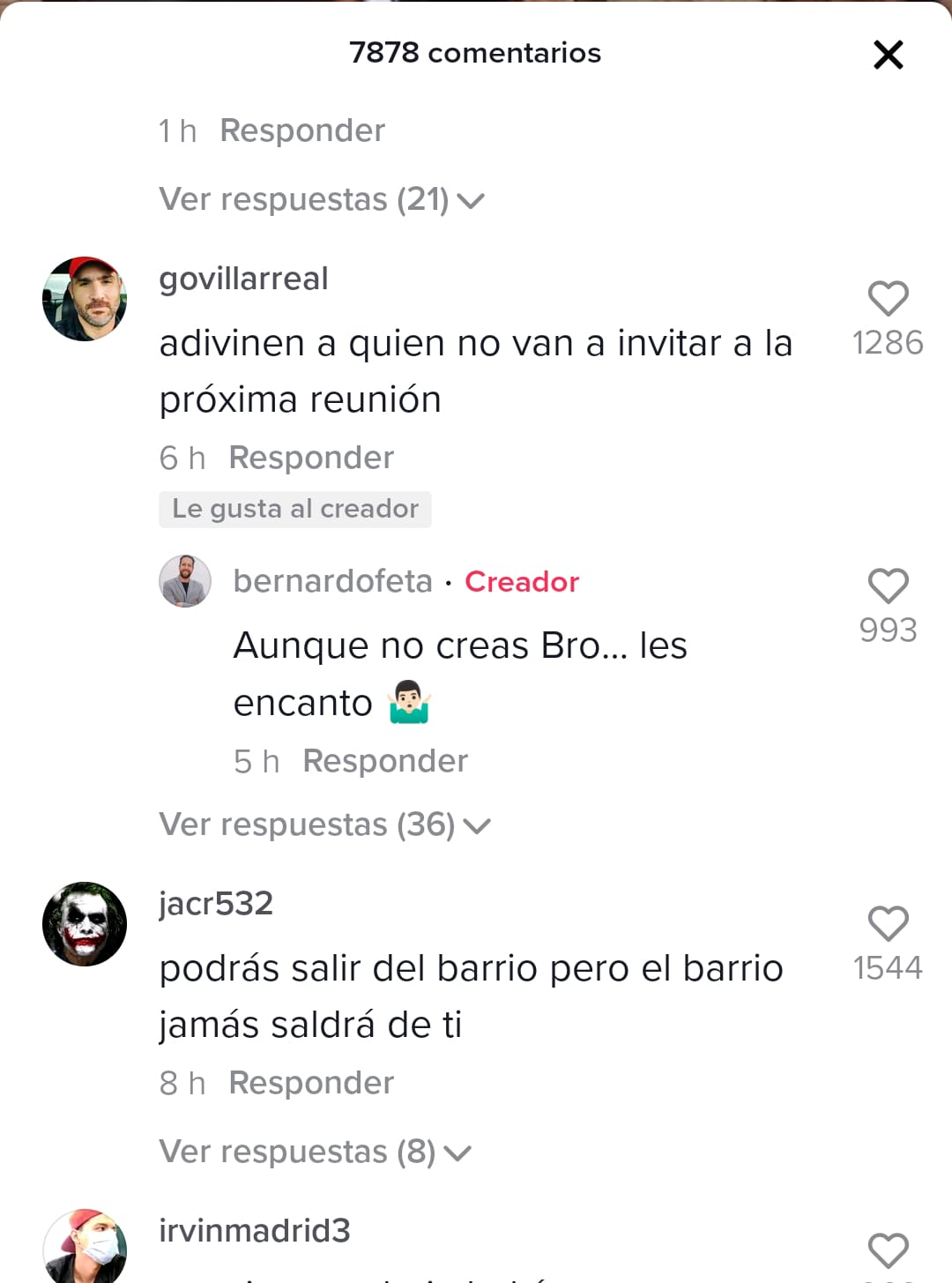Screen dimensions: 952x1283
Task: Close the comments panel
Action: pos(888,55)
